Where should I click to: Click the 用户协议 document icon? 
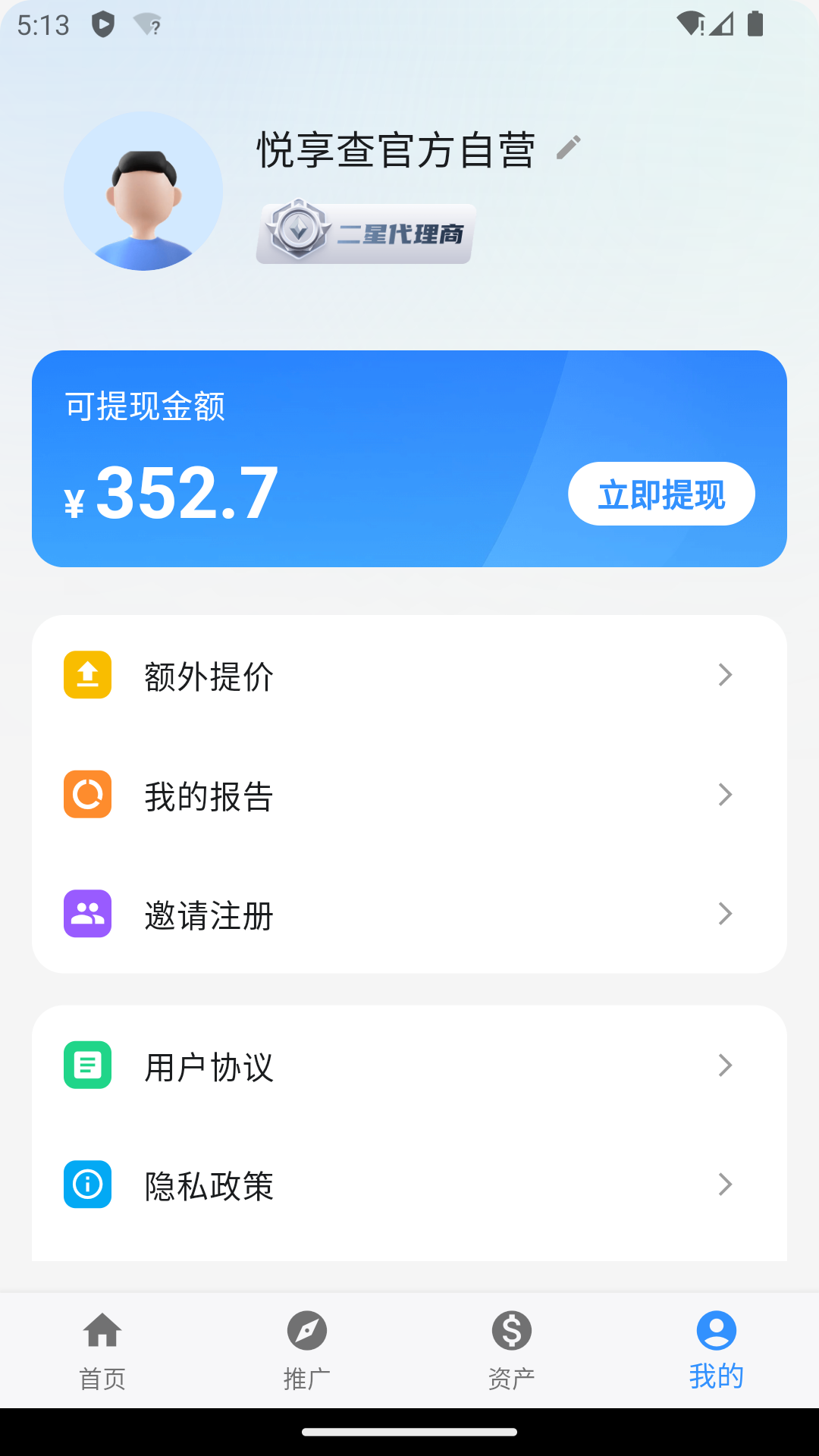pos(86,1065)
